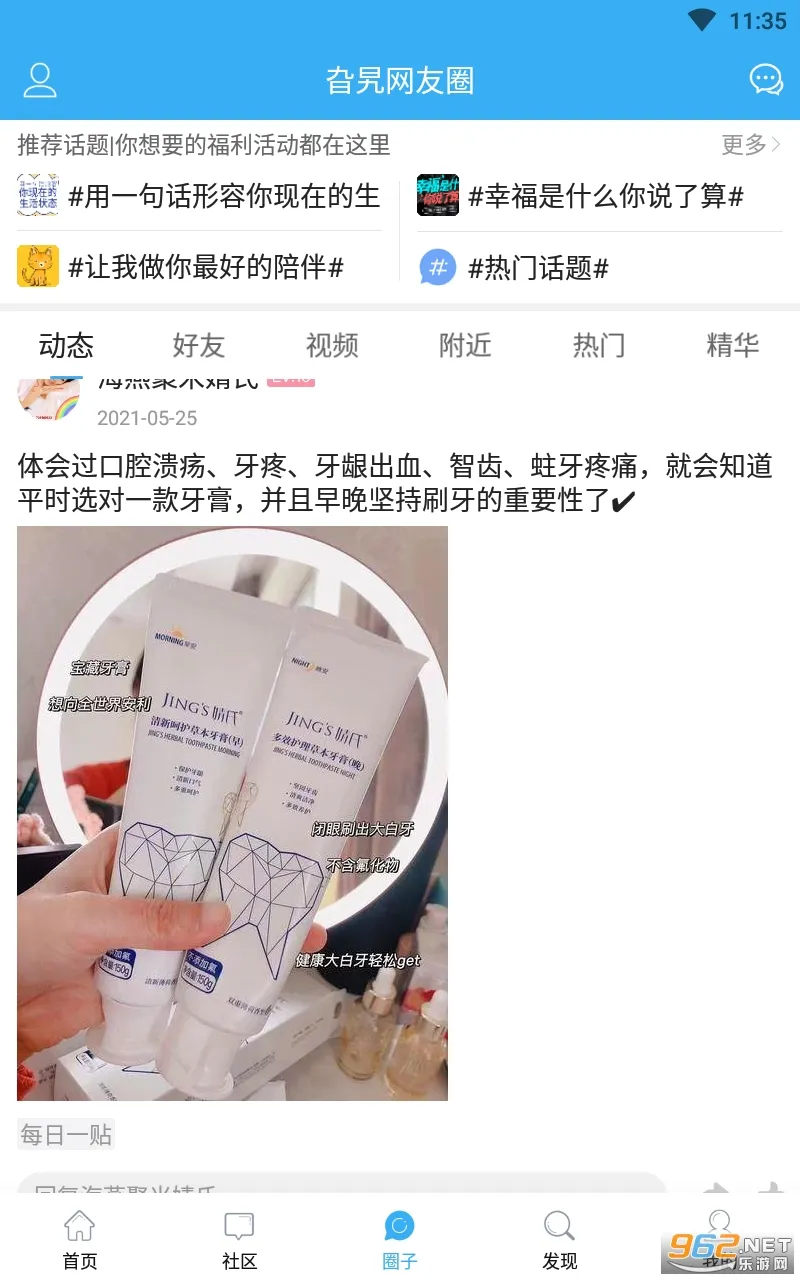Open the 每日一贴 tag
This screenshot has width=800, height=1280.
click(66, 1135)
